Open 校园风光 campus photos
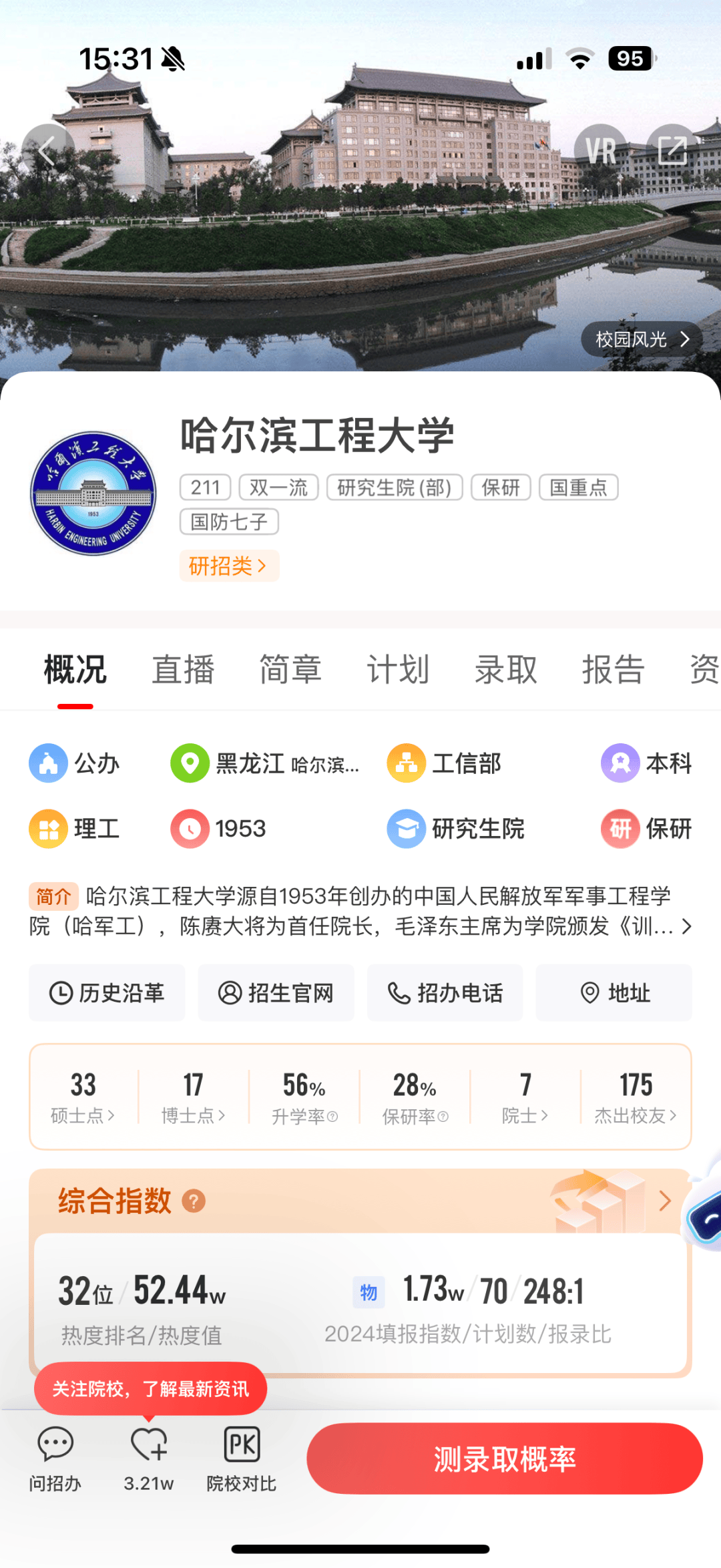Image resolution: width=721 pixels, height=1568 pixels. click(642, 339)
